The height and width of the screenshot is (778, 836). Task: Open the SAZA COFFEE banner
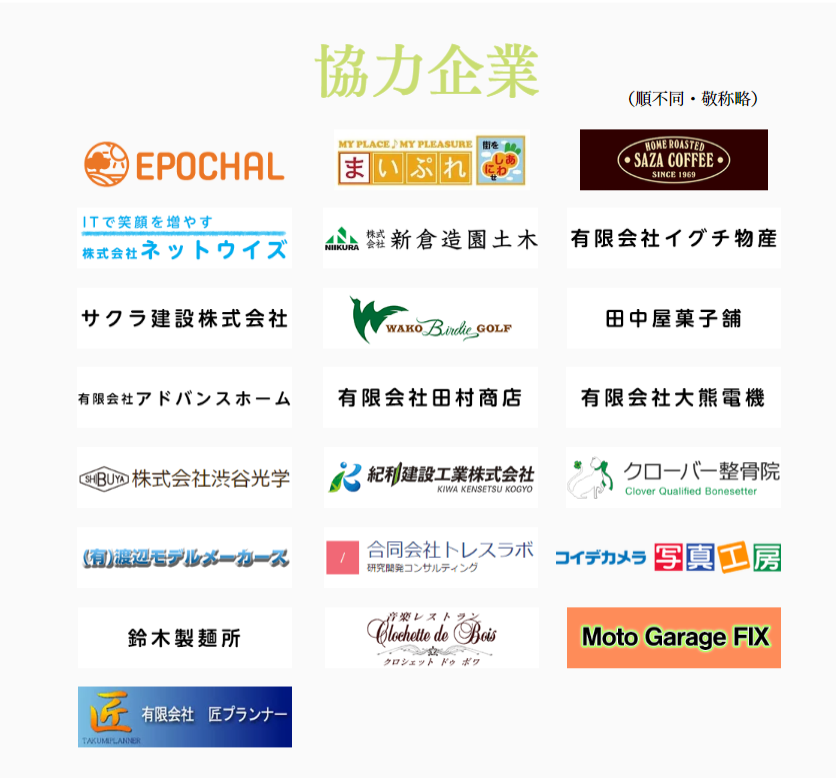click(x=674, y=160)
